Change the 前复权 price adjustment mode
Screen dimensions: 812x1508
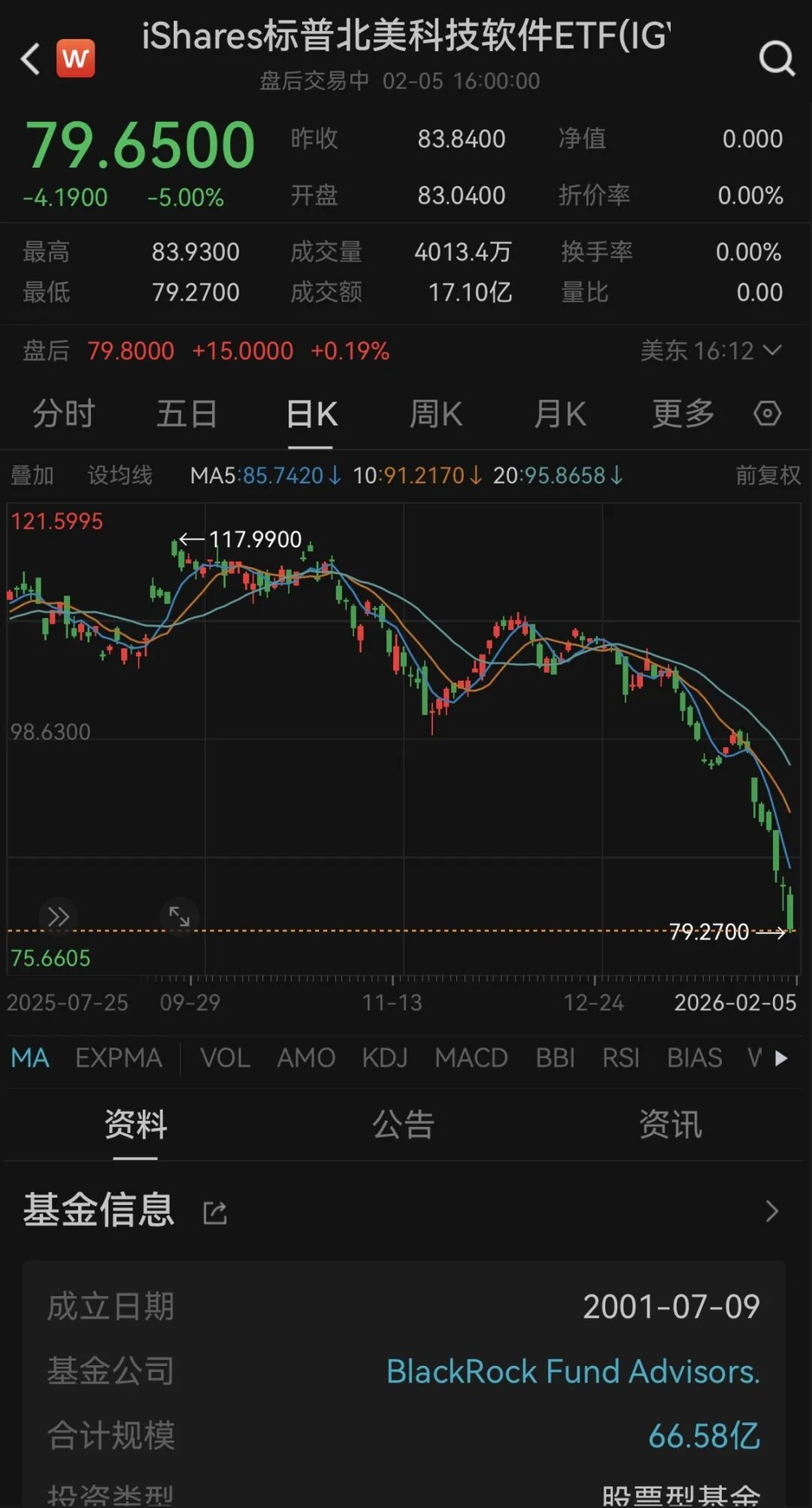point(767,475)
